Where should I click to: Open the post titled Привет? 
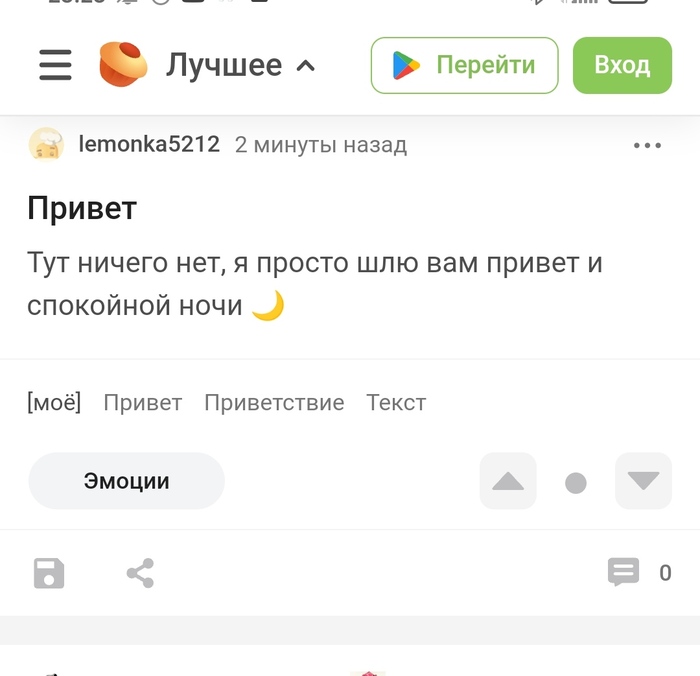pyautogui.click(x=82, y=208)
